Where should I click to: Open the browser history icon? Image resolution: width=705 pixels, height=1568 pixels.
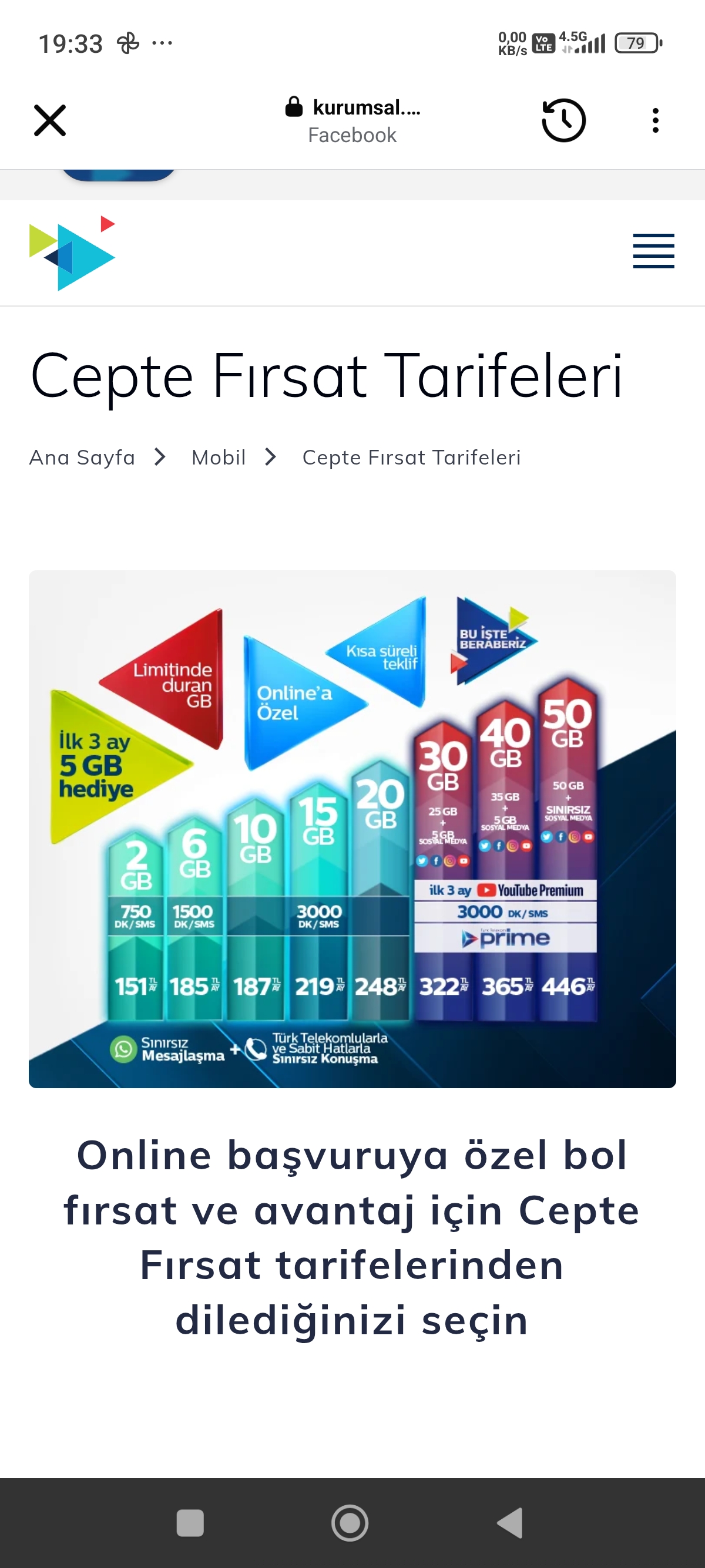click(563, 120)
